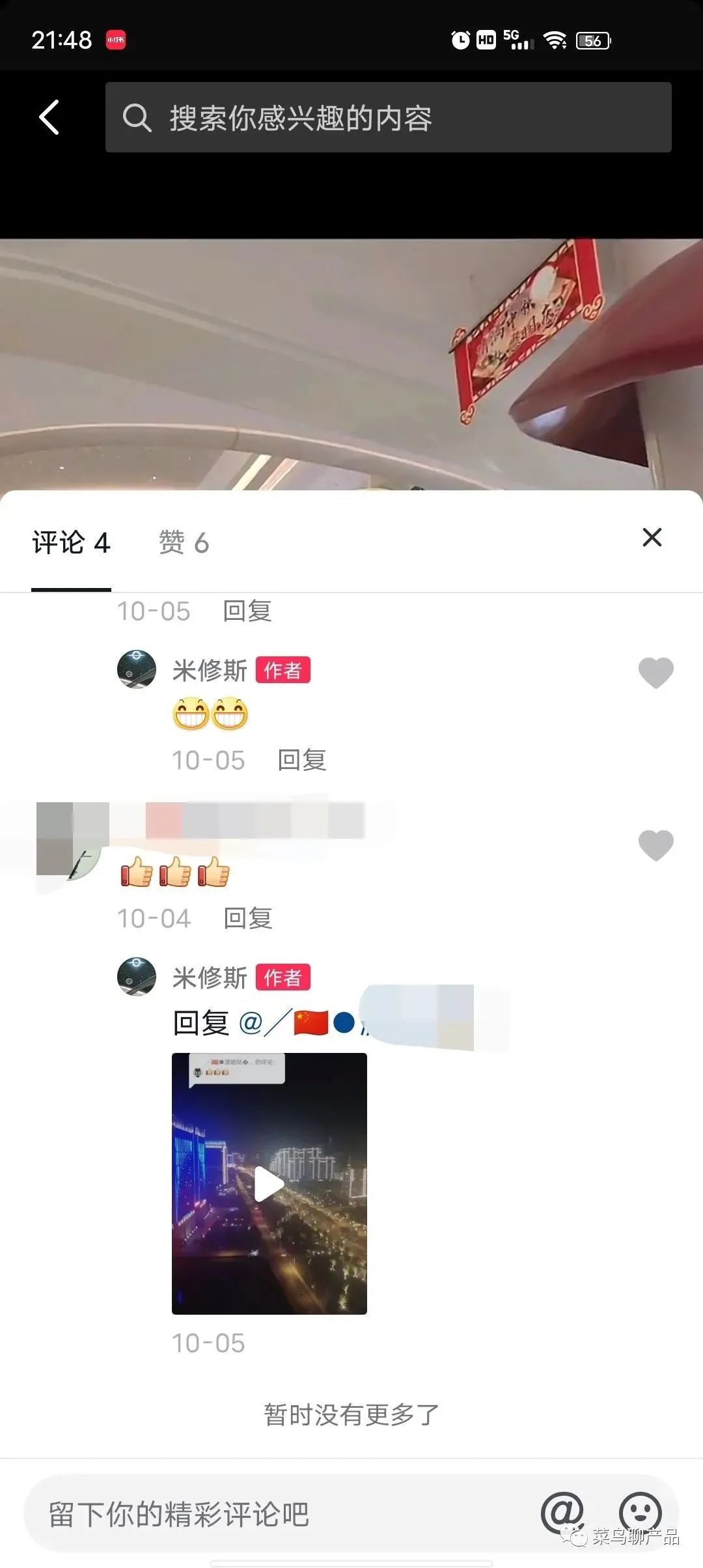Go back using the arrow icon
The image size is (703, 1568).
[49, 117]
